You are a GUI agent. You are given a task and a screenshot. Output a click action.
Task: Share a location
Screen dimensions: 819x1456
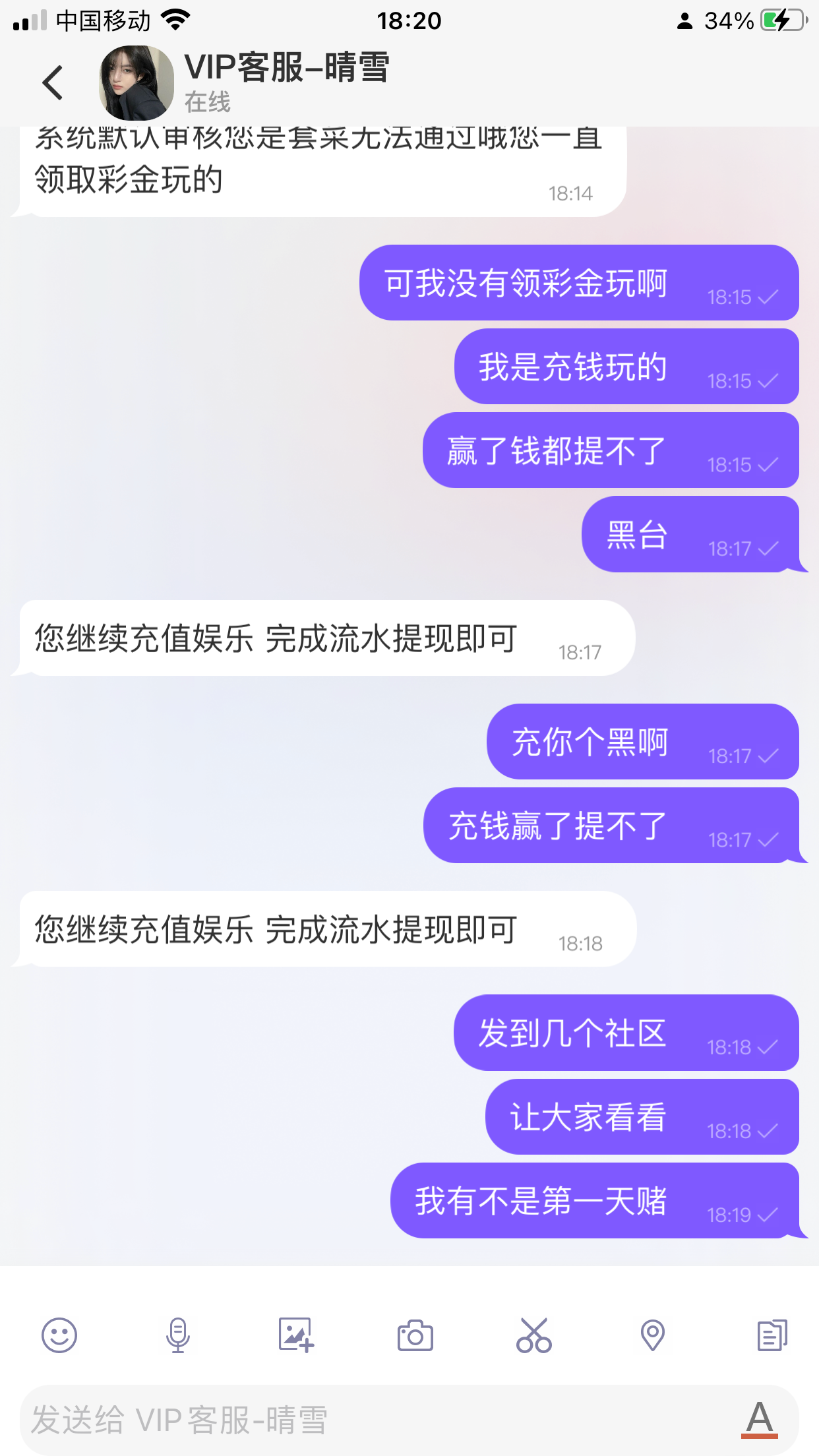tap(653, 1336)
